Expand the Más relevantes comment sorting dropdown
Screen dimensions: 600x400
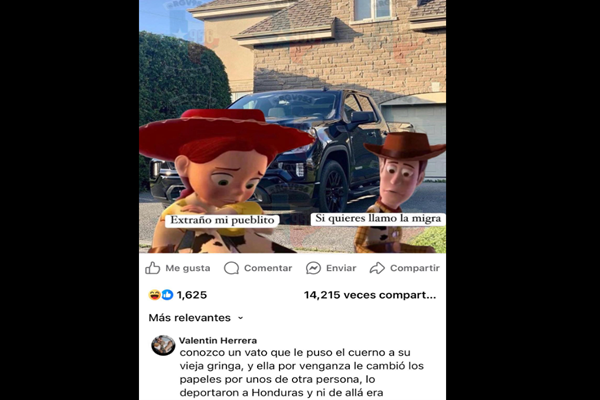196,318
